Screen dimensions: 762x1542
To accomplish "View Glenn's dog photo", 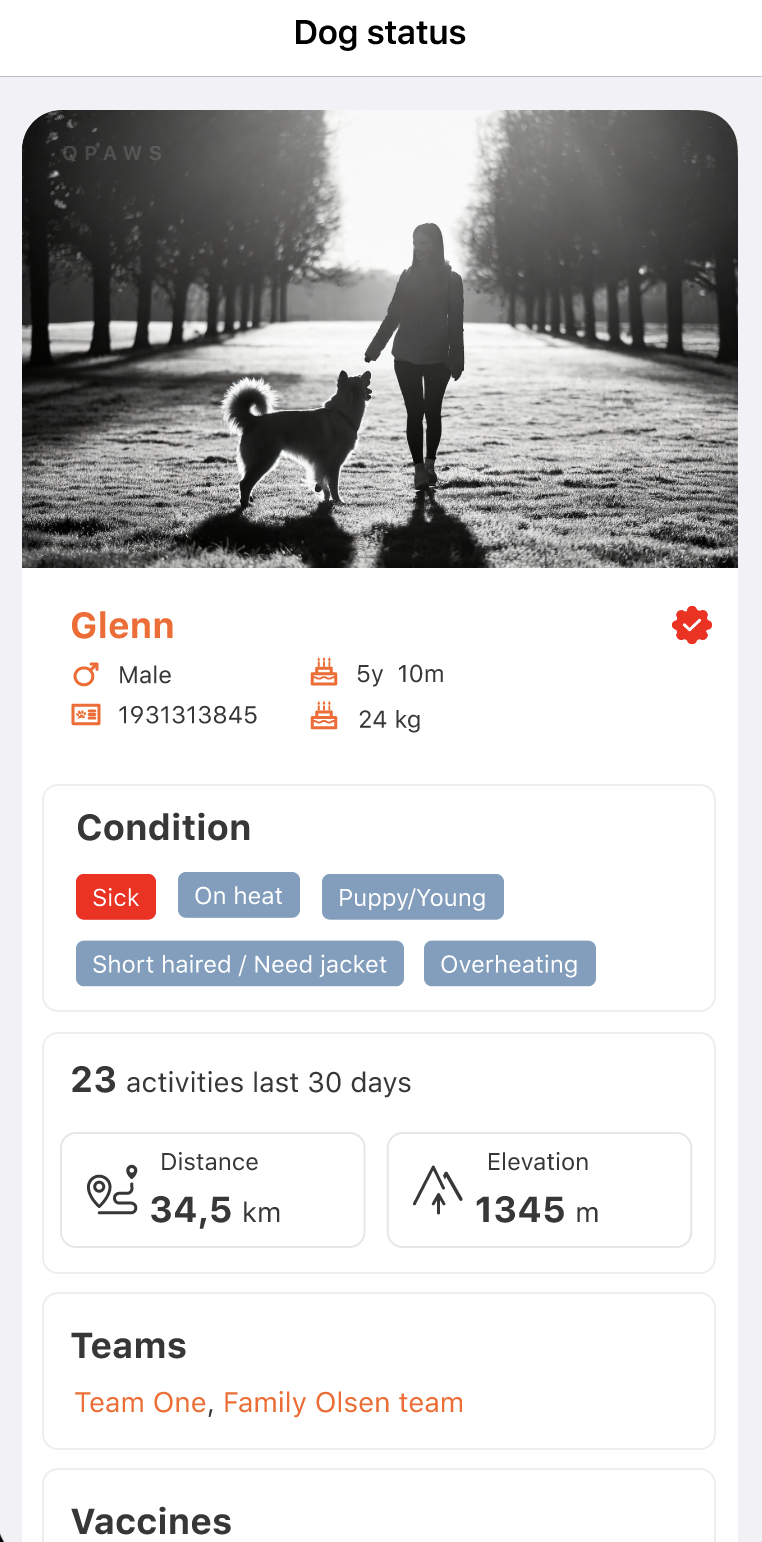I will 380,339.
